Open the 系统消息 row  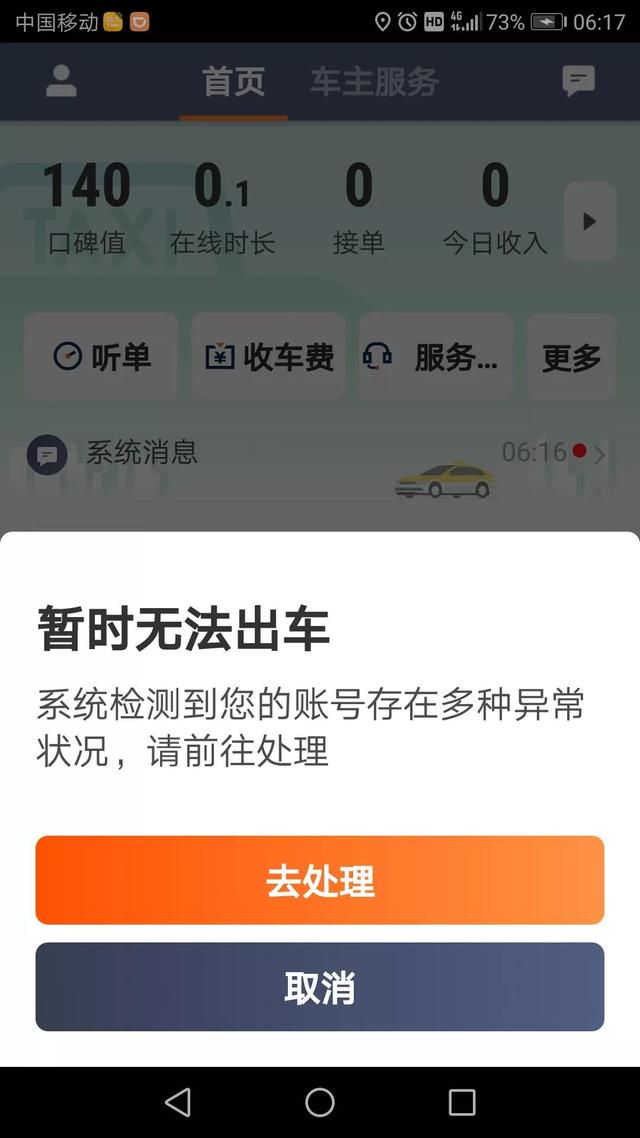pos(320,453)
